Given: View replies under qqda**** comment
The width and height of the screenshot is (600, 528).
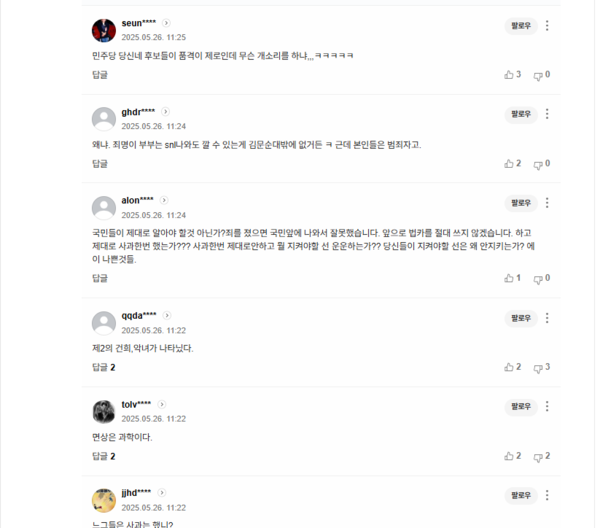Looking at the screenshot, I should click(x=104, y=367).
